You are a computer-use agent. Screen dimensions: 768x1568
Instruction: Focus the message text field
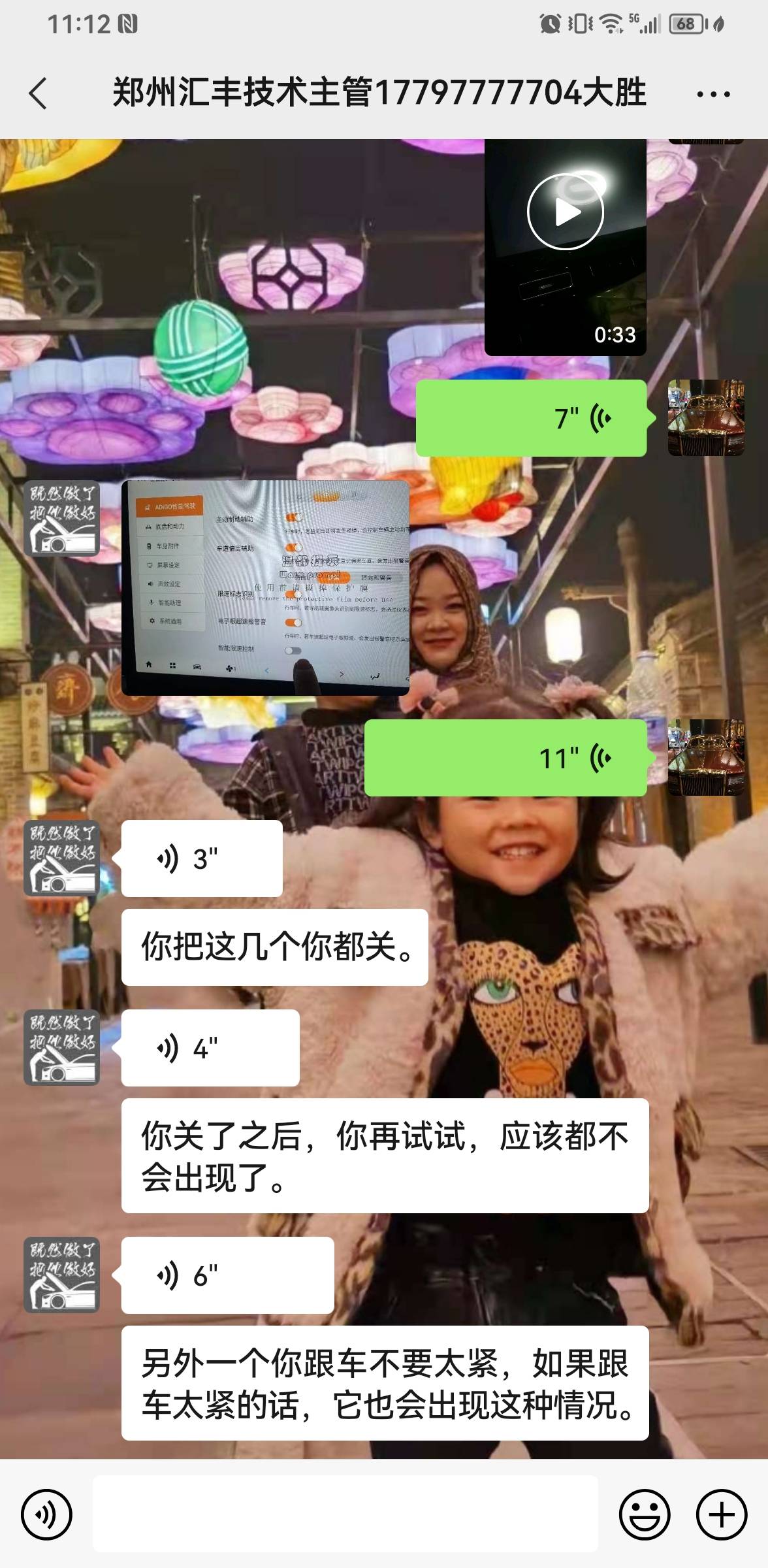point(345,1514)
